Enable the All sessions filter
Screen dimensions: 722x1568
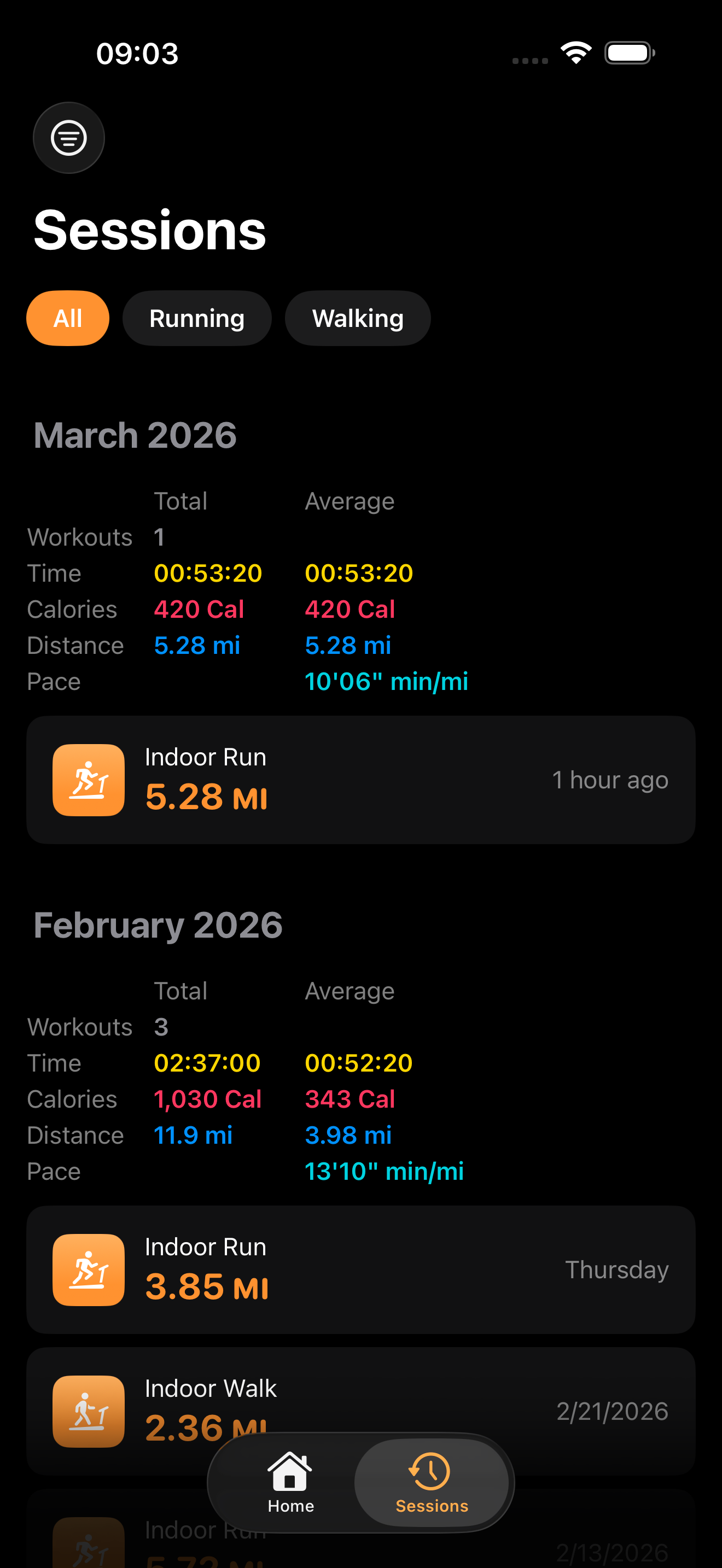[68, 318]
